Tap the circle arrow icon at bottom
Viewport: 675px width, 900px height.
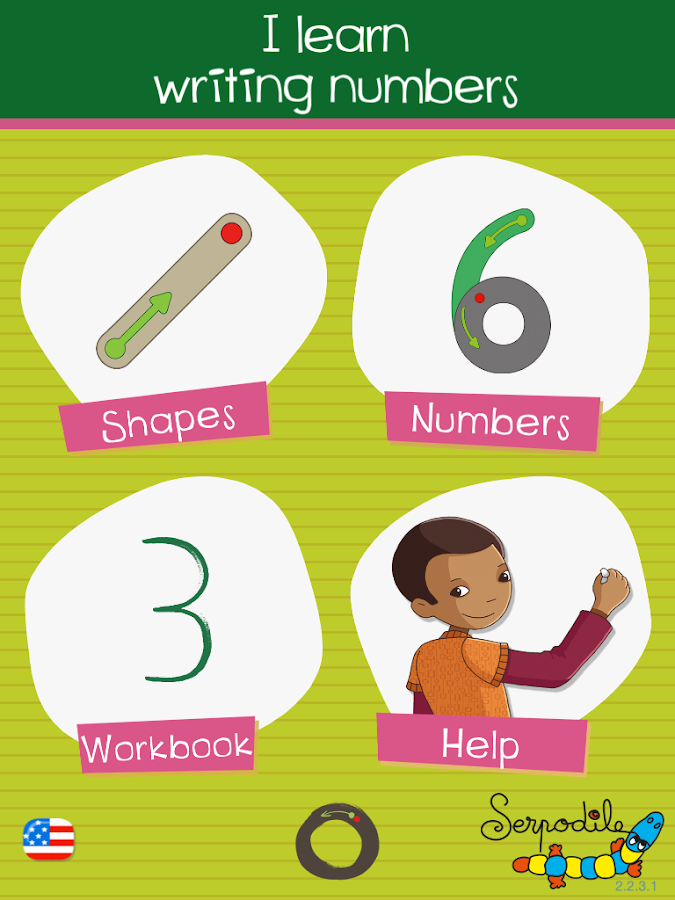pos(338,838)
